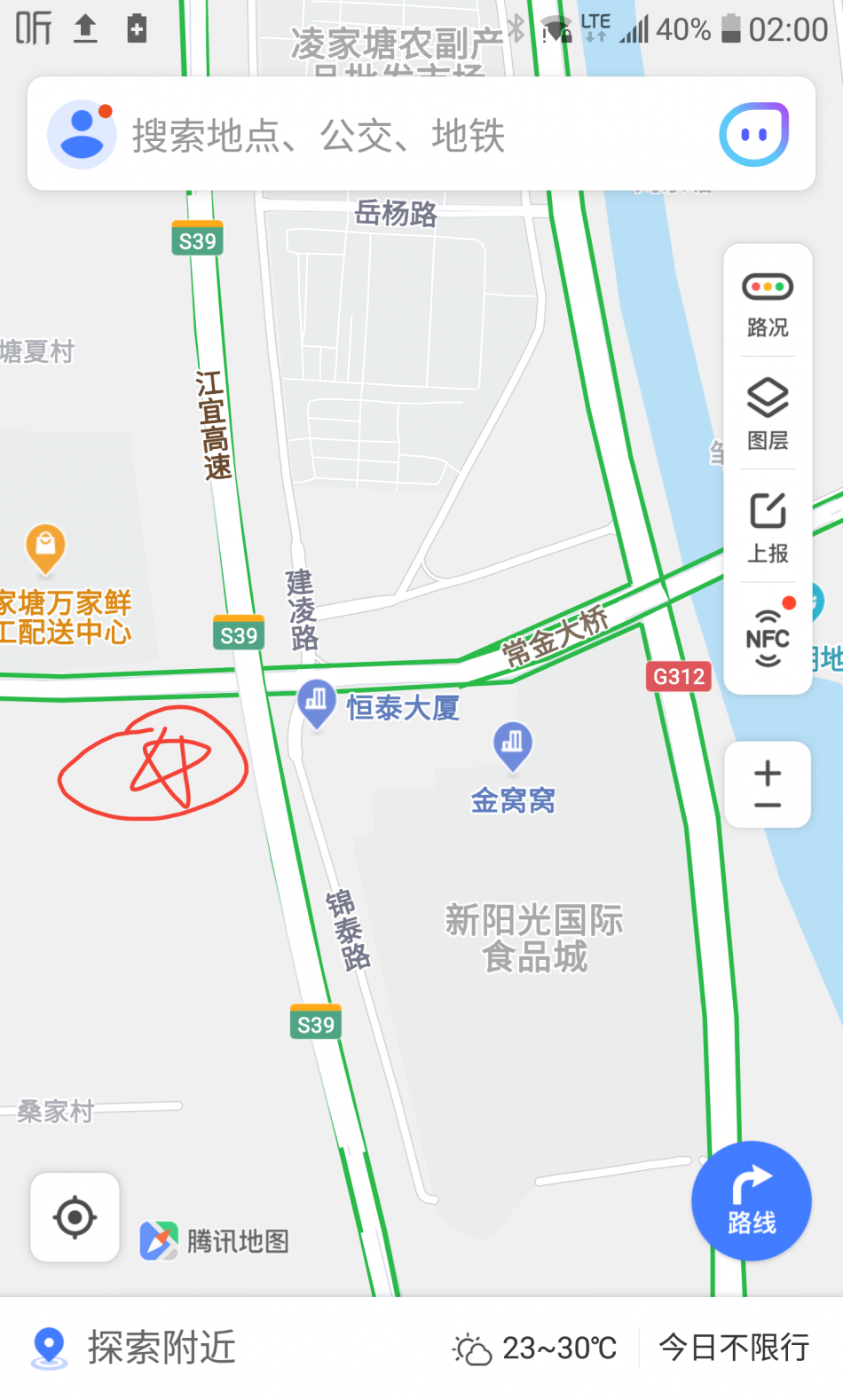Recenter map on my current location
The height and width of the screenshot is (1400, 843).
pyautogui.click(x=75, y=1217)
